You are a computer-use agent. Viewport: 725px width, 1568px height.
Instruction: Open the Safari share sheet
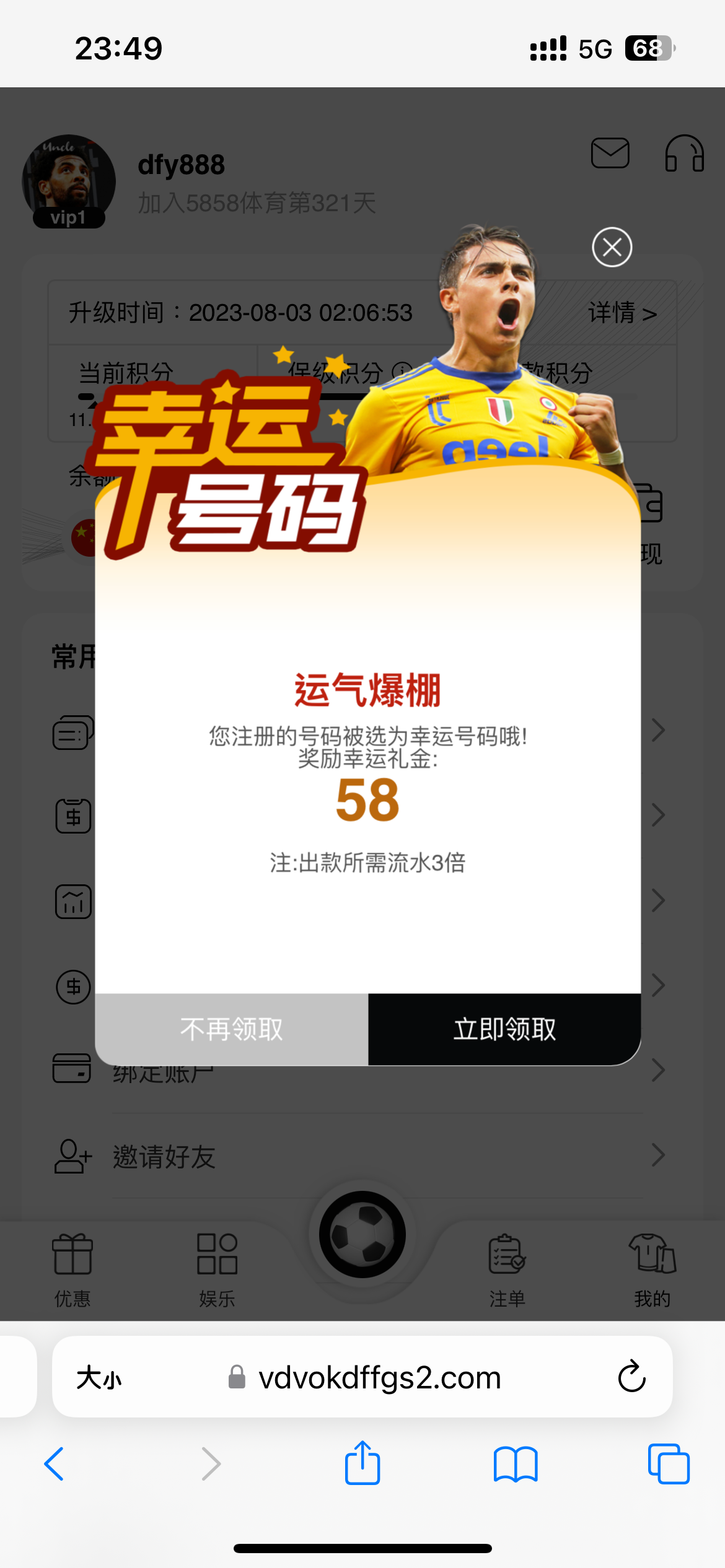pyautogui.click(x=362, y=1463)
